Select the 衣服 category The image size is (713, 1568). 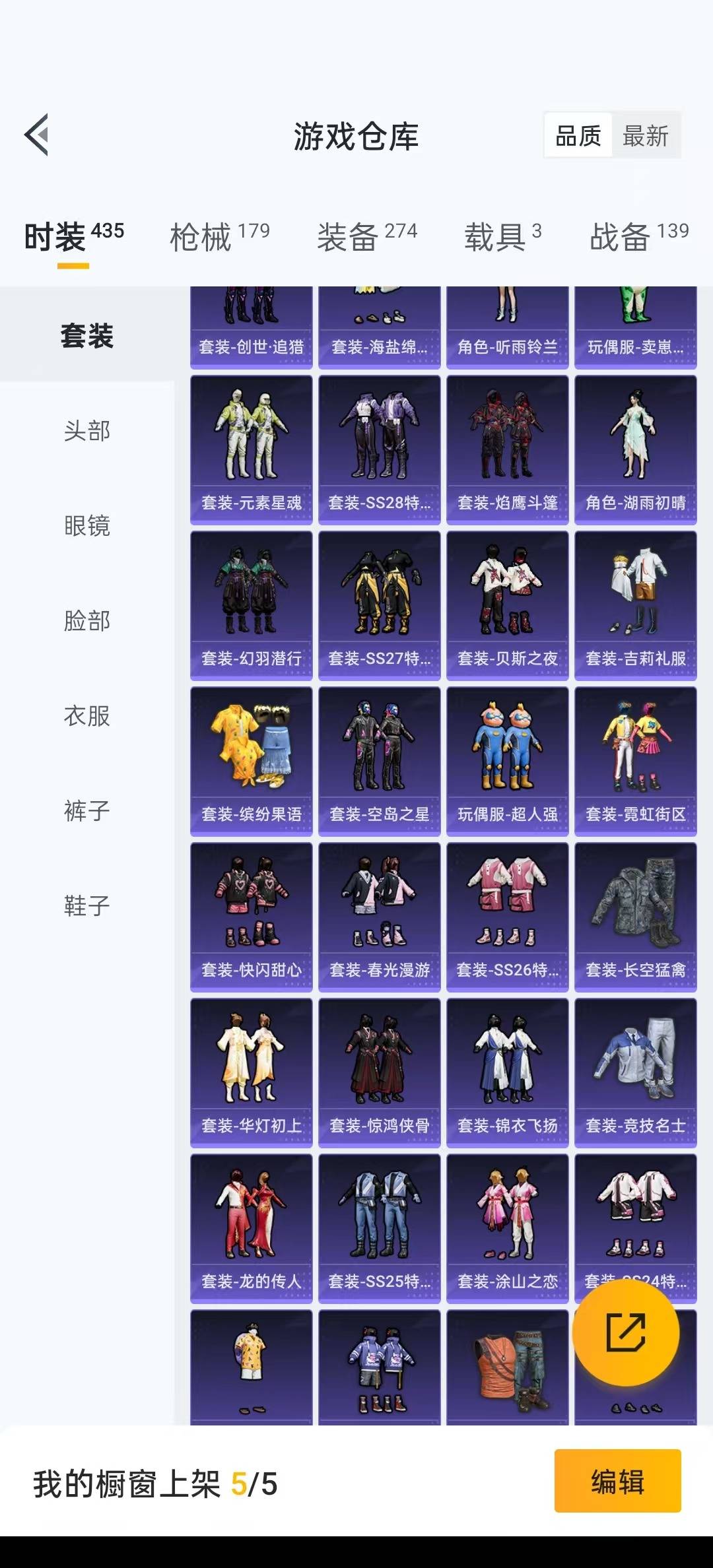[87, 715]
